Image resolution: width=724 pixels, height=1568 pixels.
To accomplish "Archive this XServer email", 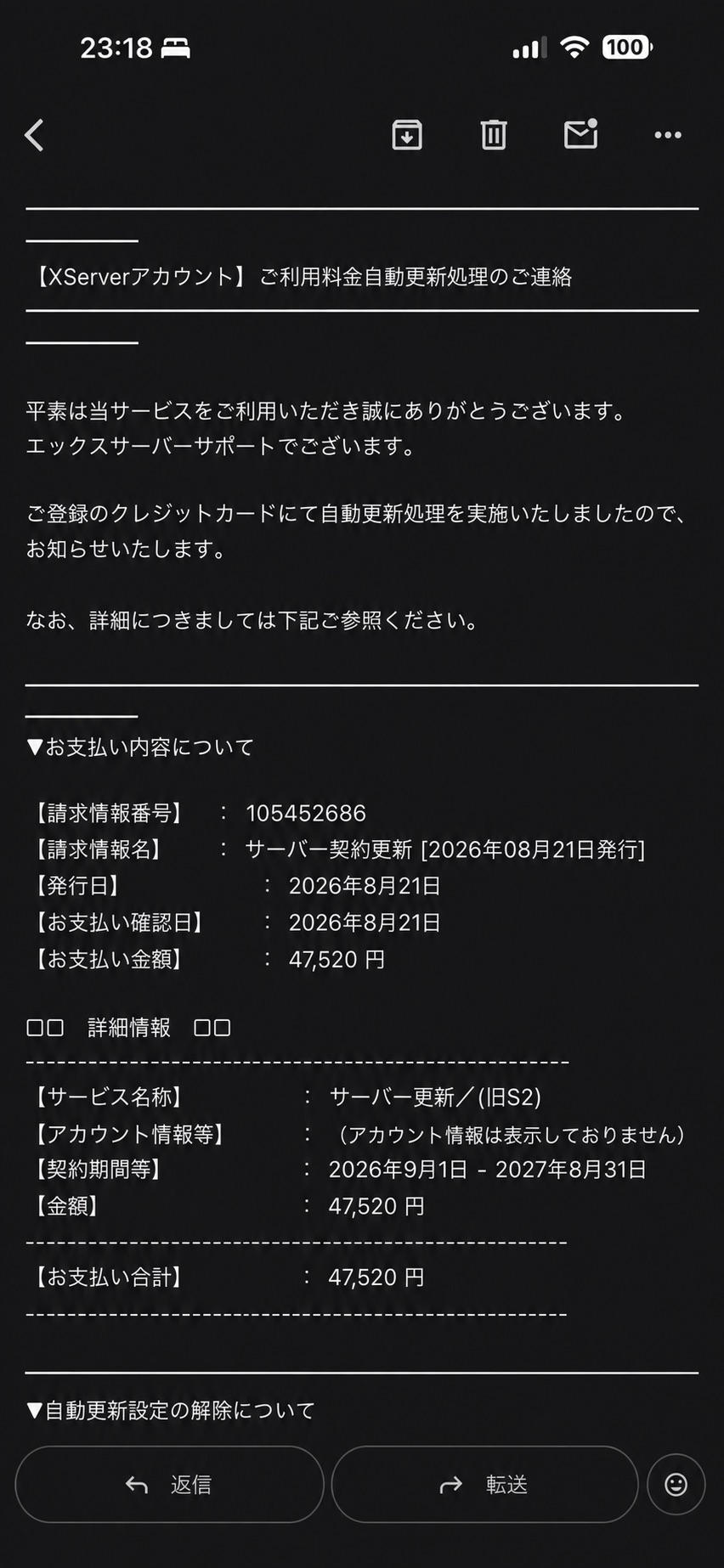I will tap(407, 135).
